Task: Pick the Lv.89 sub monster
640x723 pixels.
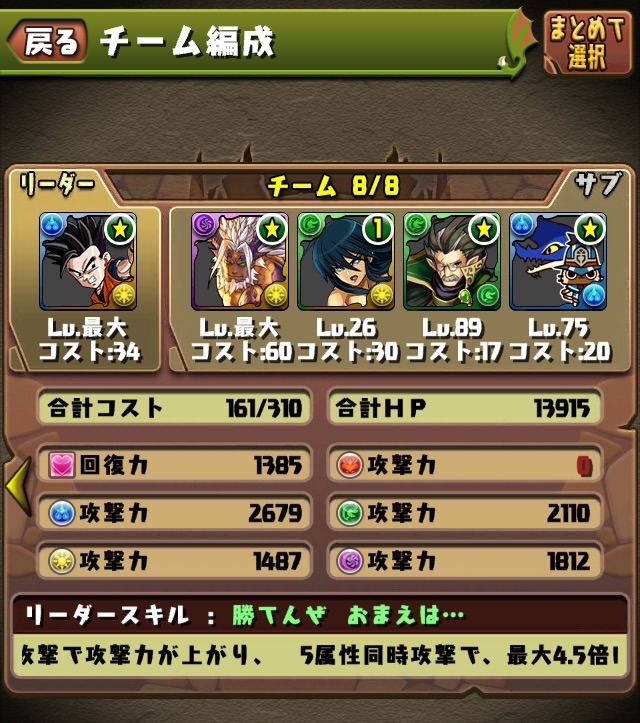Action: (x=450, y=261)
